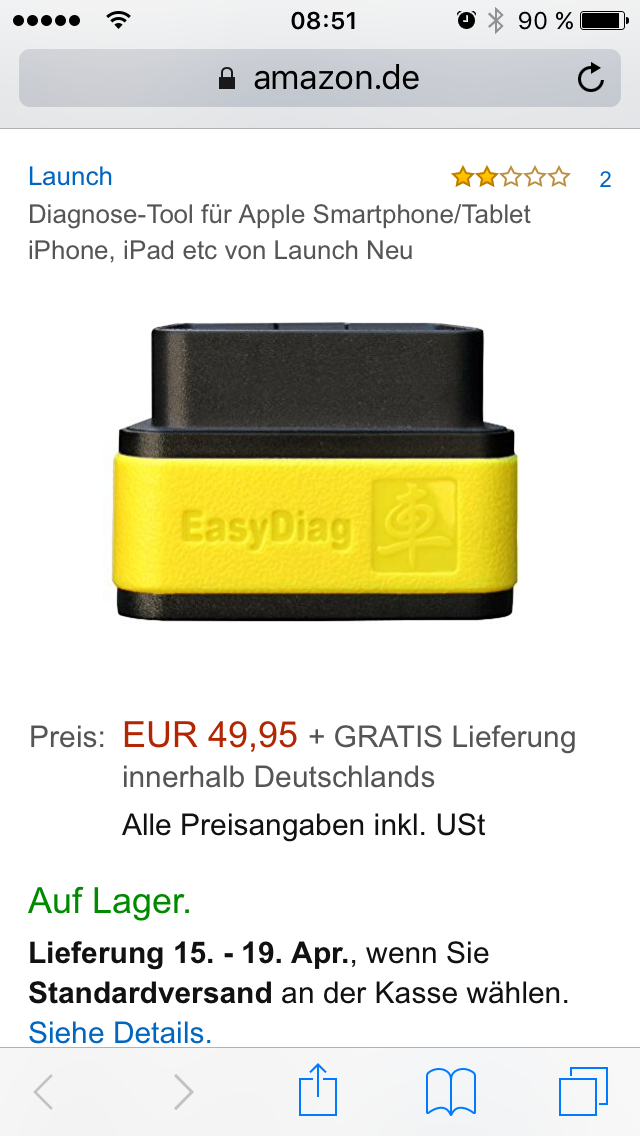Open the Siehe Details link
Image resolution: width=640 pixels, height=1136 pixels.
(120, 1032)
